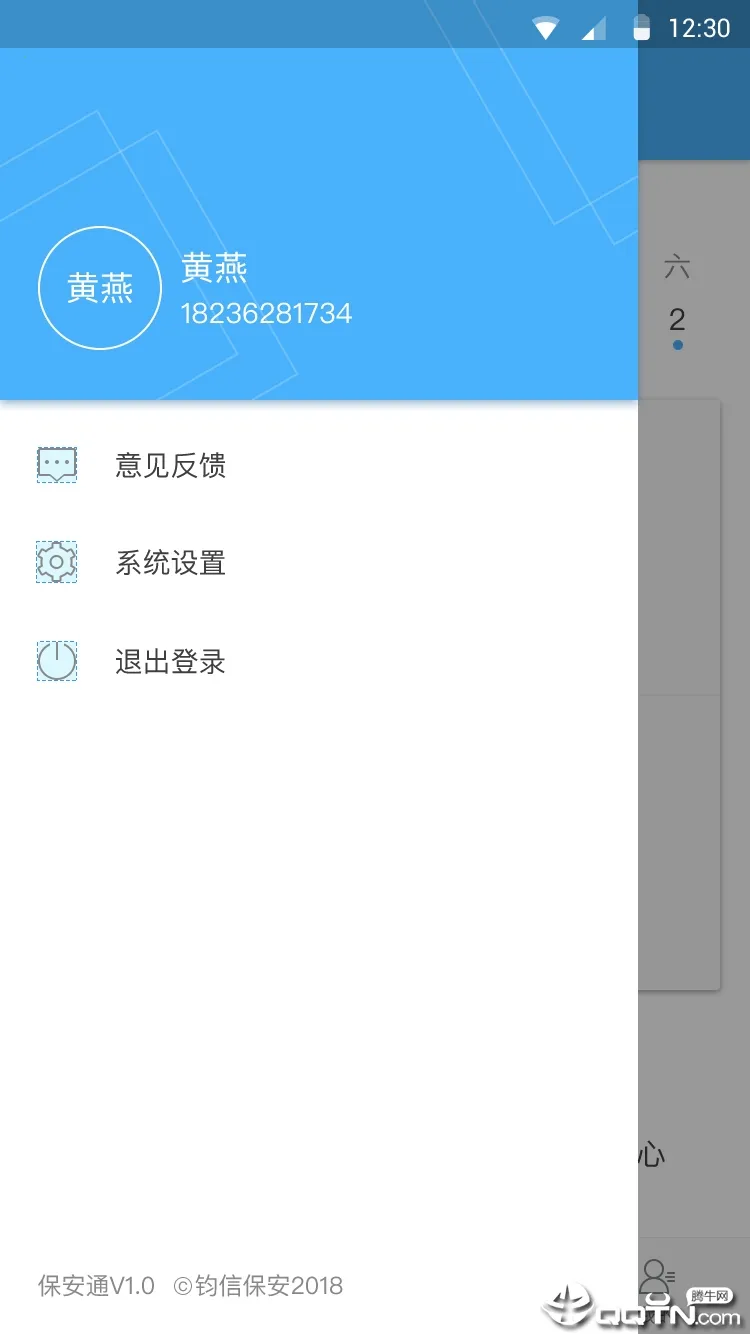The height and width of the screenshot is (1334, 750).
Task: Select 退出登录 to log out
Action: tap(171, 661)
